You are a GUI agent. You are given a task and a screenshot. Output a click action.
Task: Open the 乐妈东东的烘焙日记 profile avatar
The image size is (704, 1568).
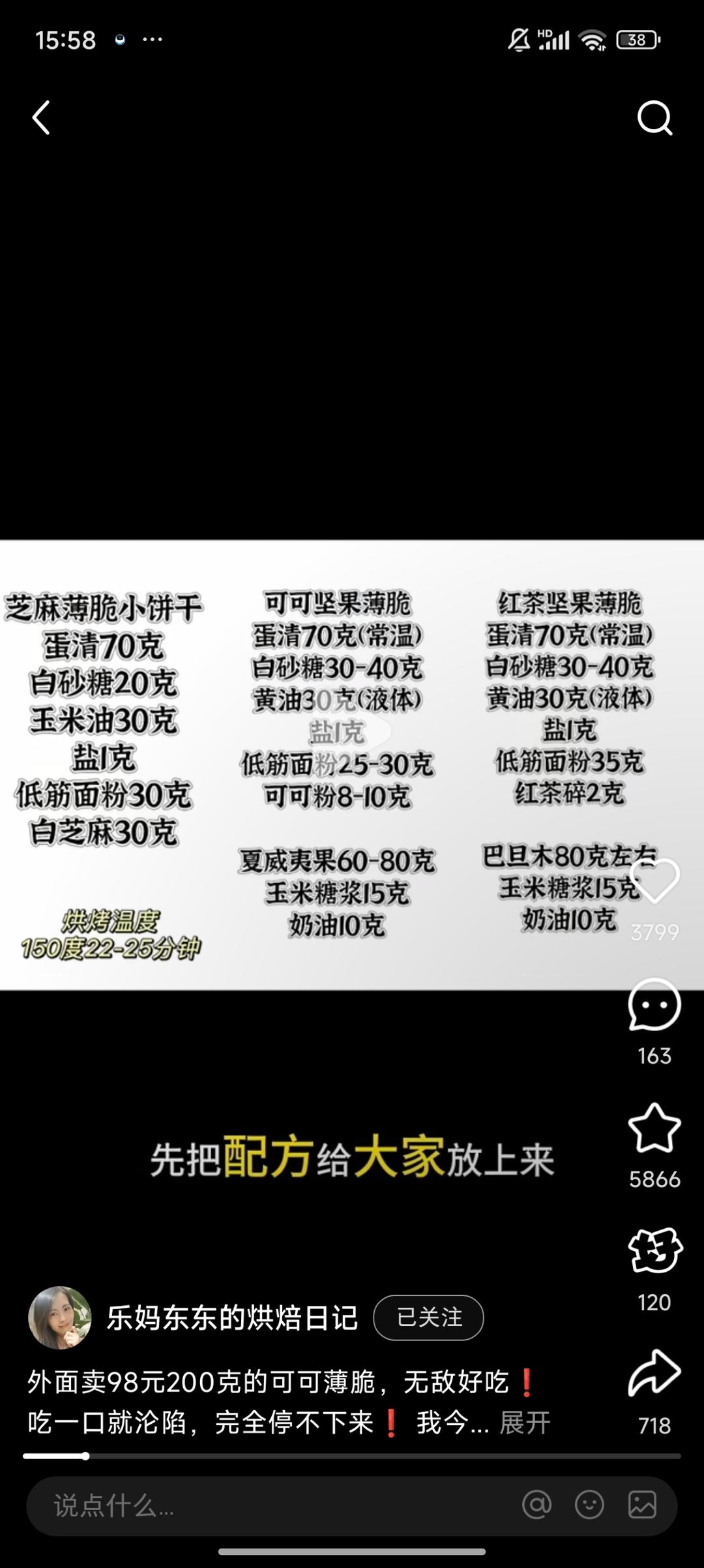(59, 1318)
